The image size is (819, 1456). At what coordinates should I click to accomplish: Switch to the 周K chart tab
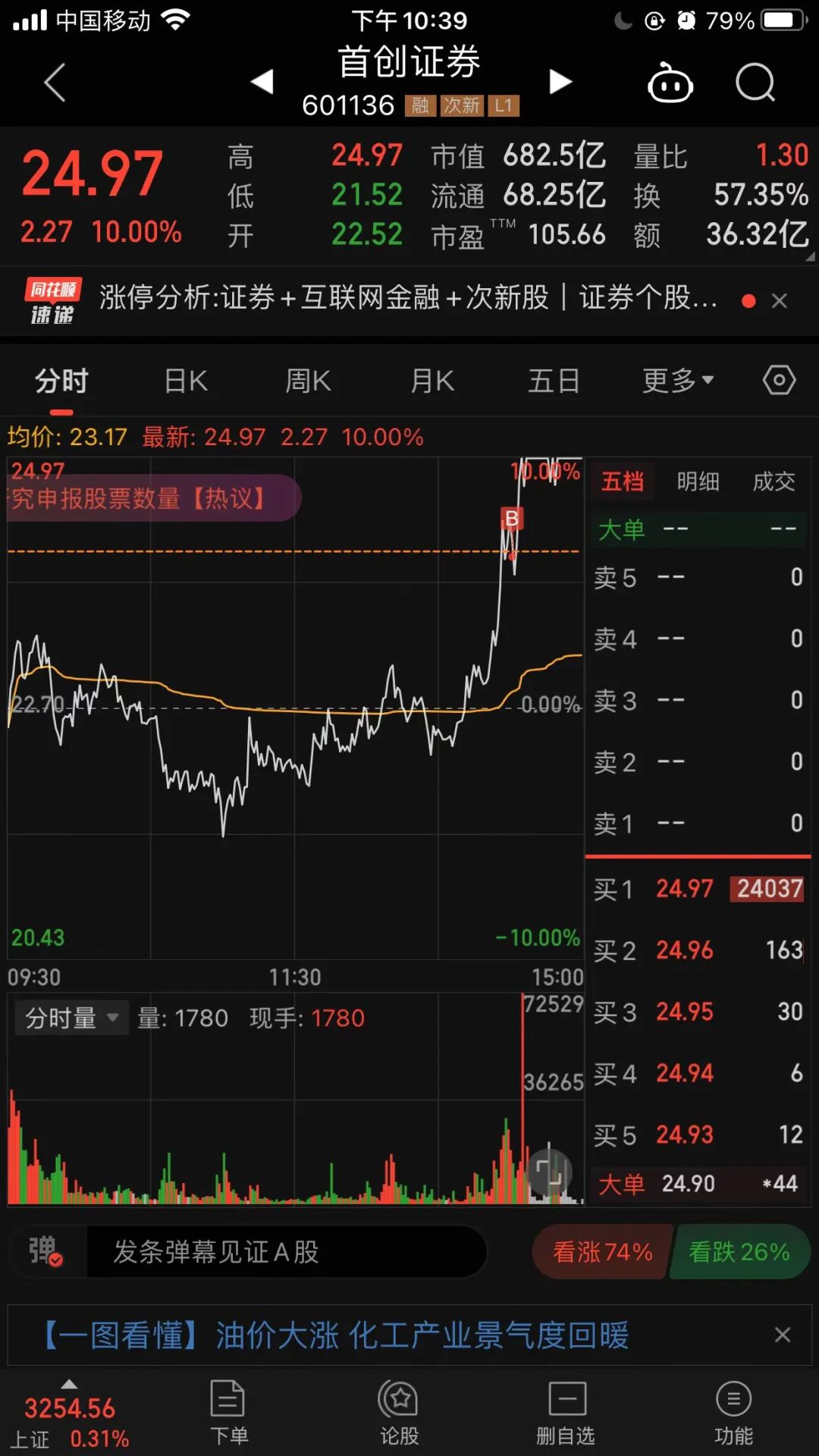click(x=308, y=381)
